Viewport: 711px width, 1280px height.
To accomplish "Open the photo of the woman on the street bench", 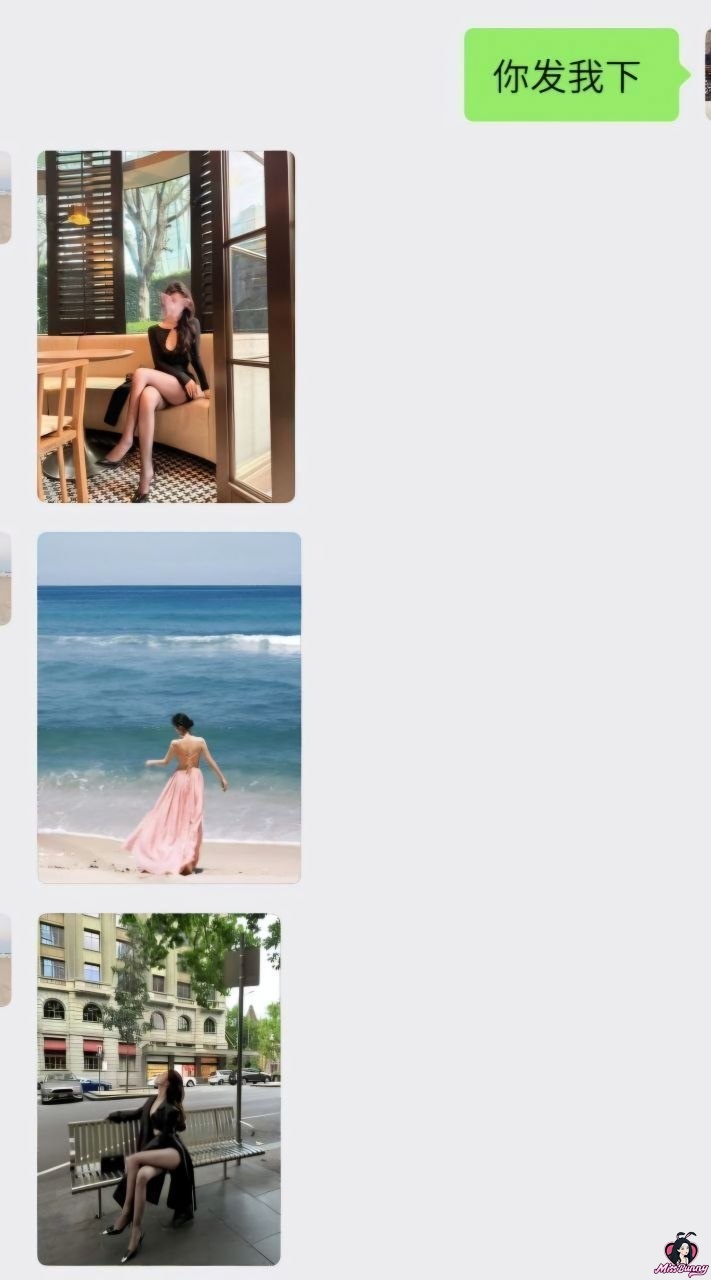I will (x=159, y=1088).
